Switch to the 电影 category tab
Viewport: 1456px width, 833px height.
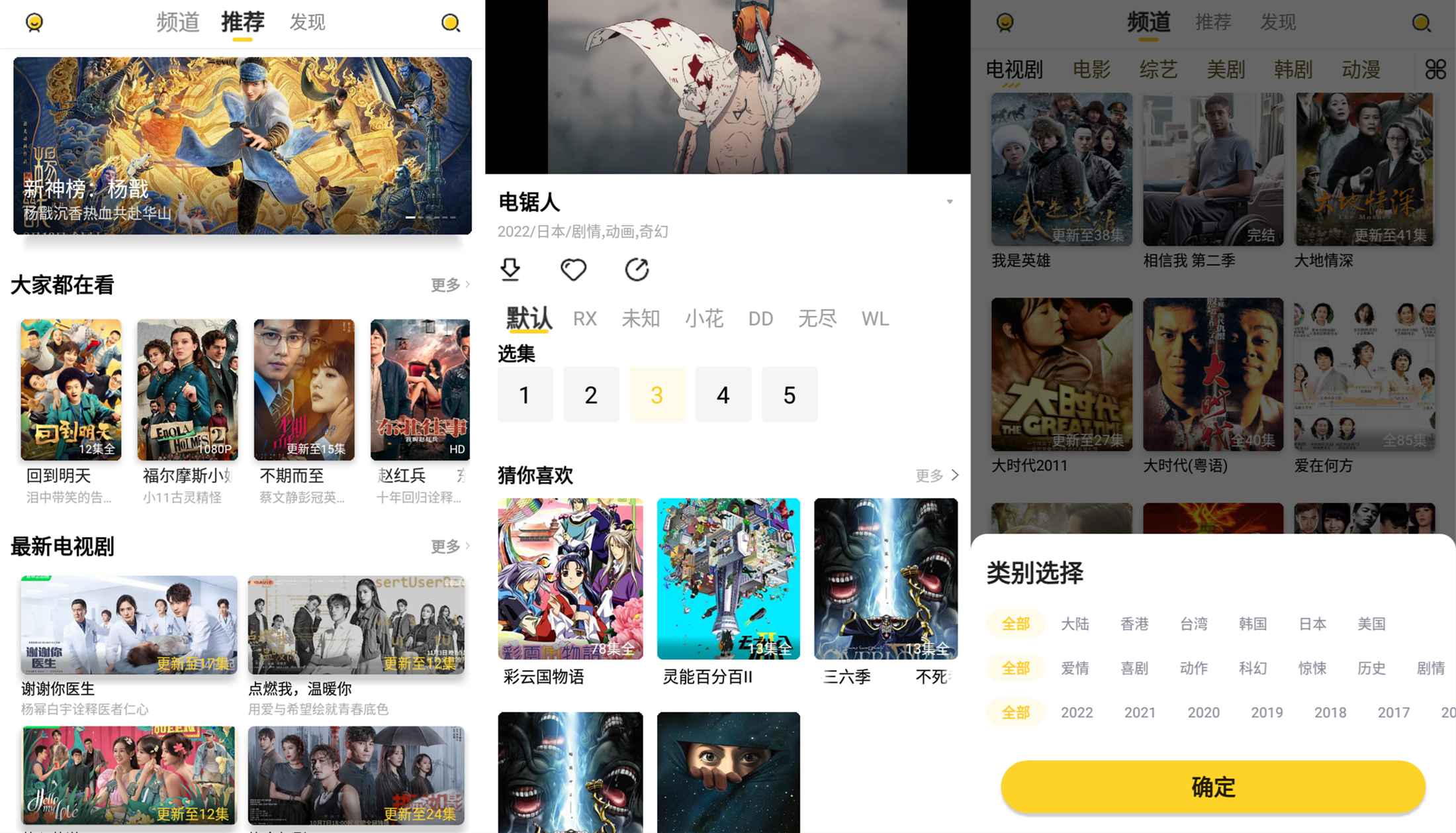pos(1091,70)
